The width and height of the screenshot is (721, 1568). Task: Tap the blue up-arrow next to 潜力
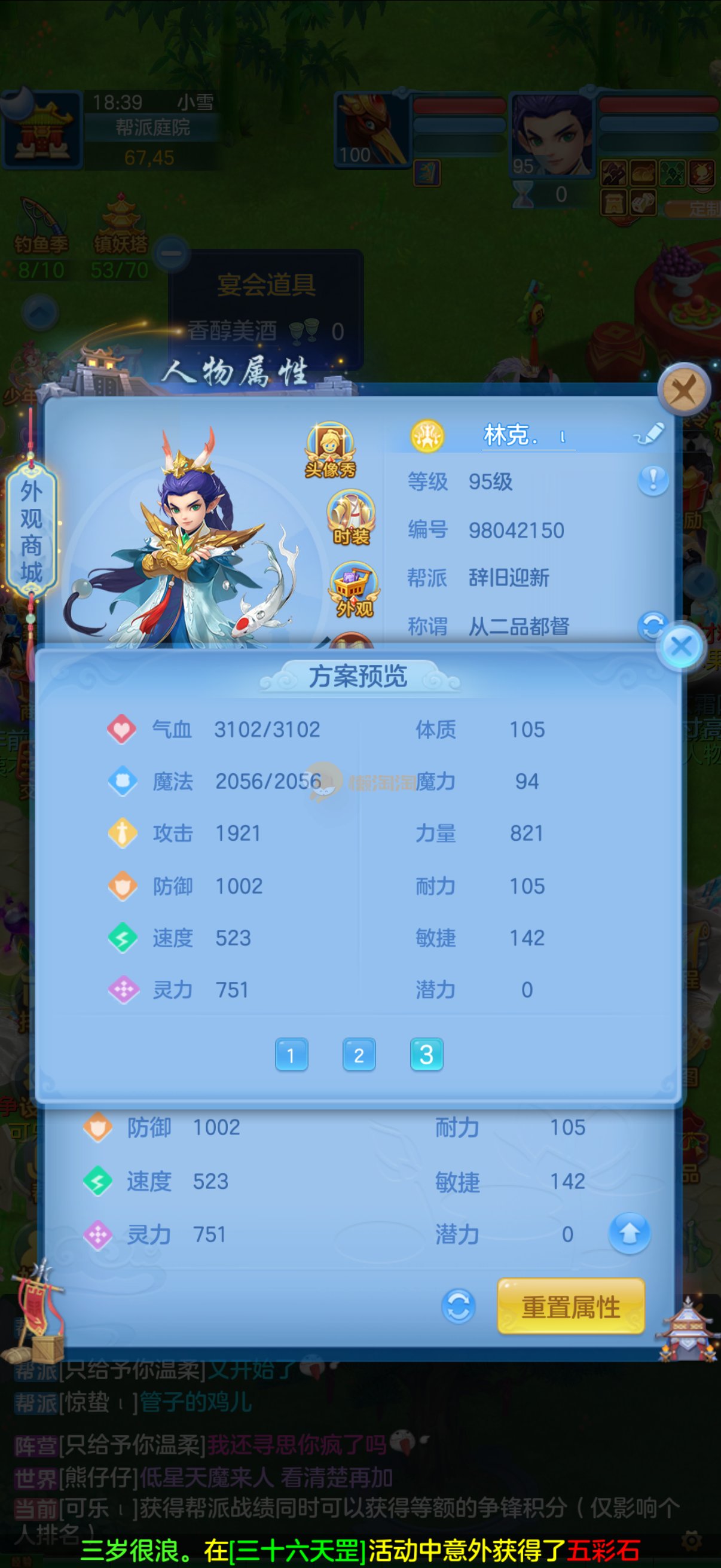tap(629, 1234)
